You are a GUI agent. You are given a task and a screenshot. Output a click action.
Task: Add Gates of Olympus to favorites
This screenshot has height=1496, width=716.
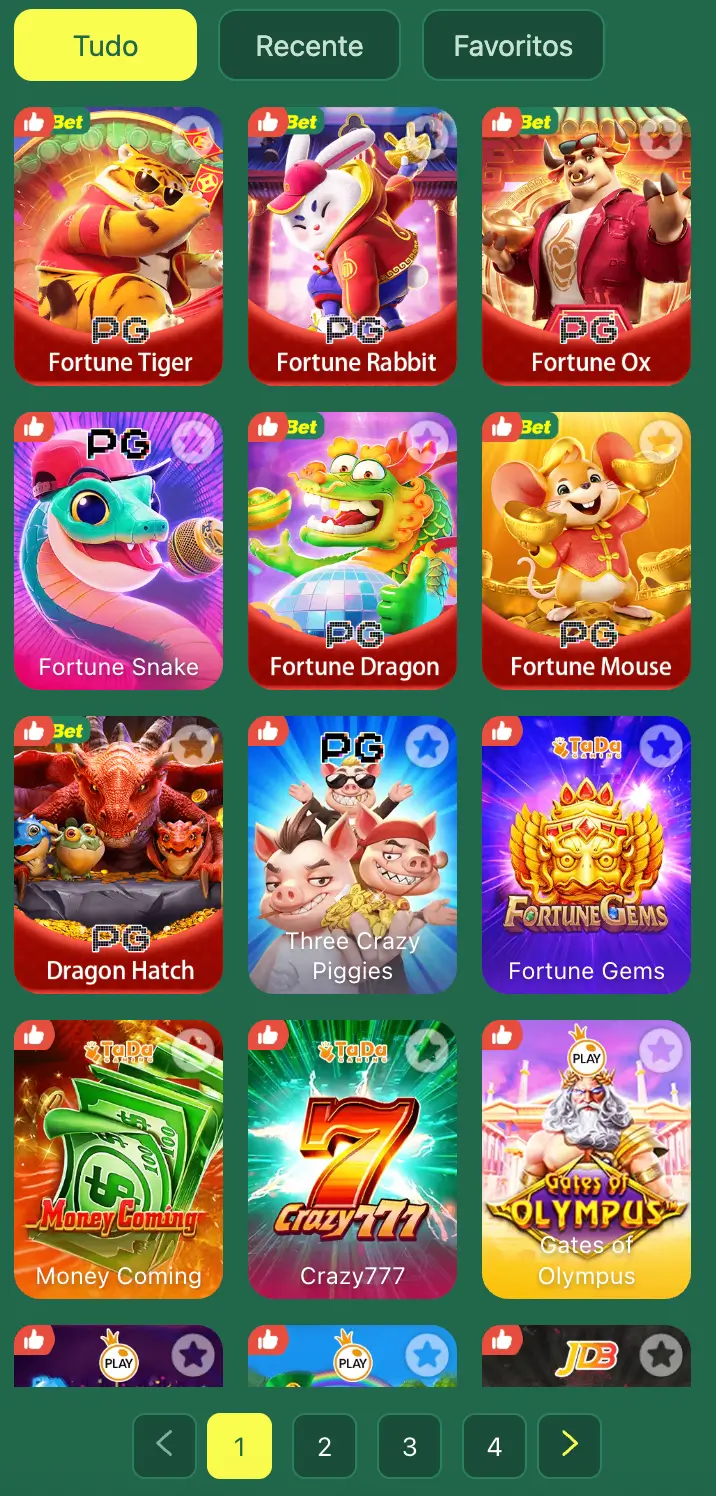click(x=660, y=1049)
